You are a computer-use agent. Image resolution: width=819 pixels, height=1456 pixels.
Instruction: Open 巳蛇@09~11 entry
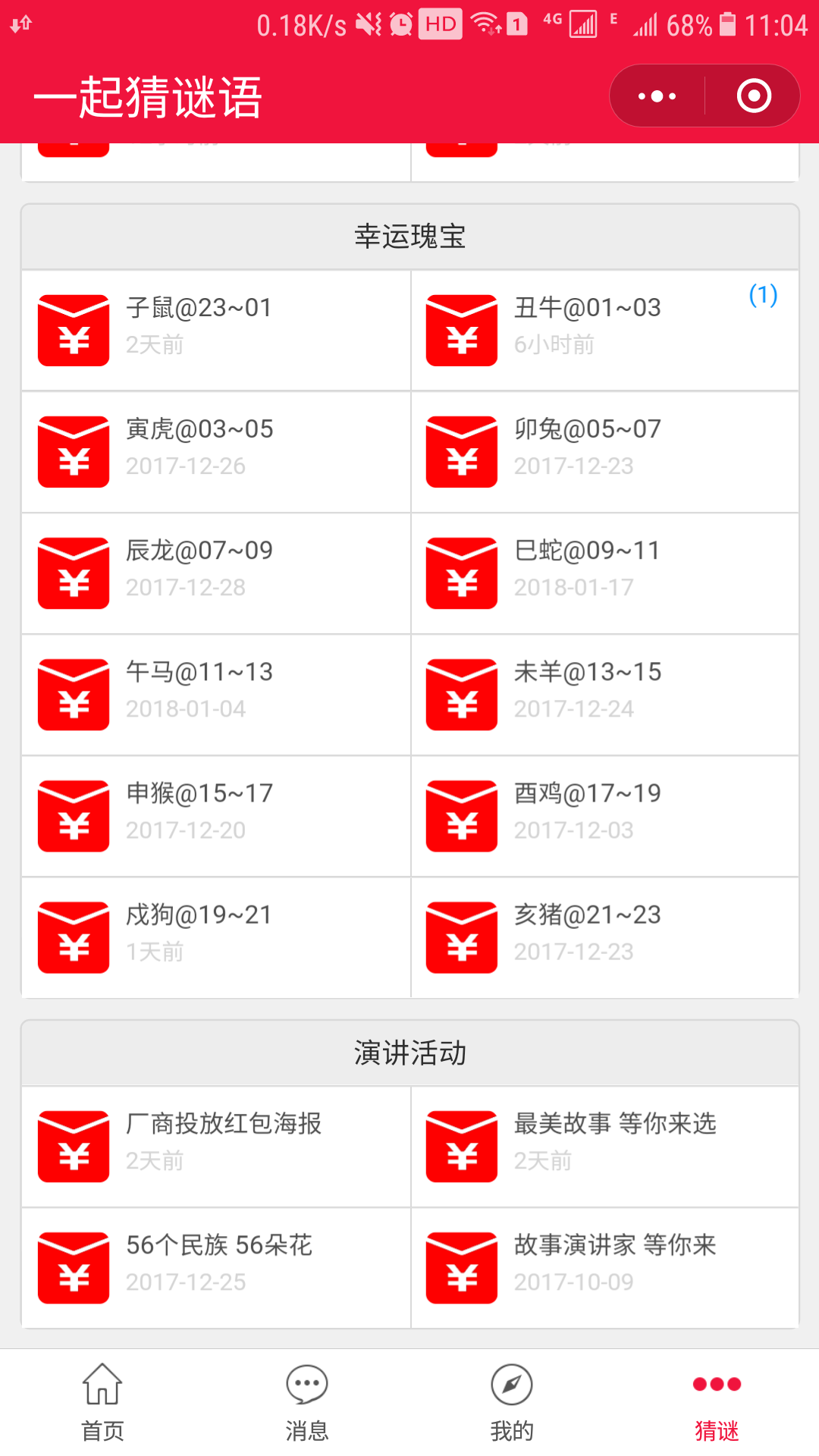click(x=604, y=573)
